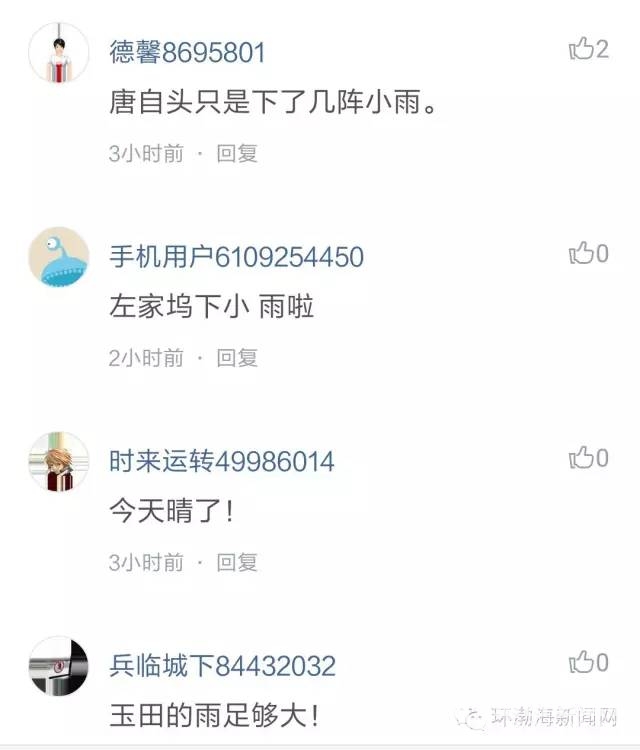
Task: Like the comment by 手机用户6109254450
Action: pyautogui.click(x=588, y=254)
